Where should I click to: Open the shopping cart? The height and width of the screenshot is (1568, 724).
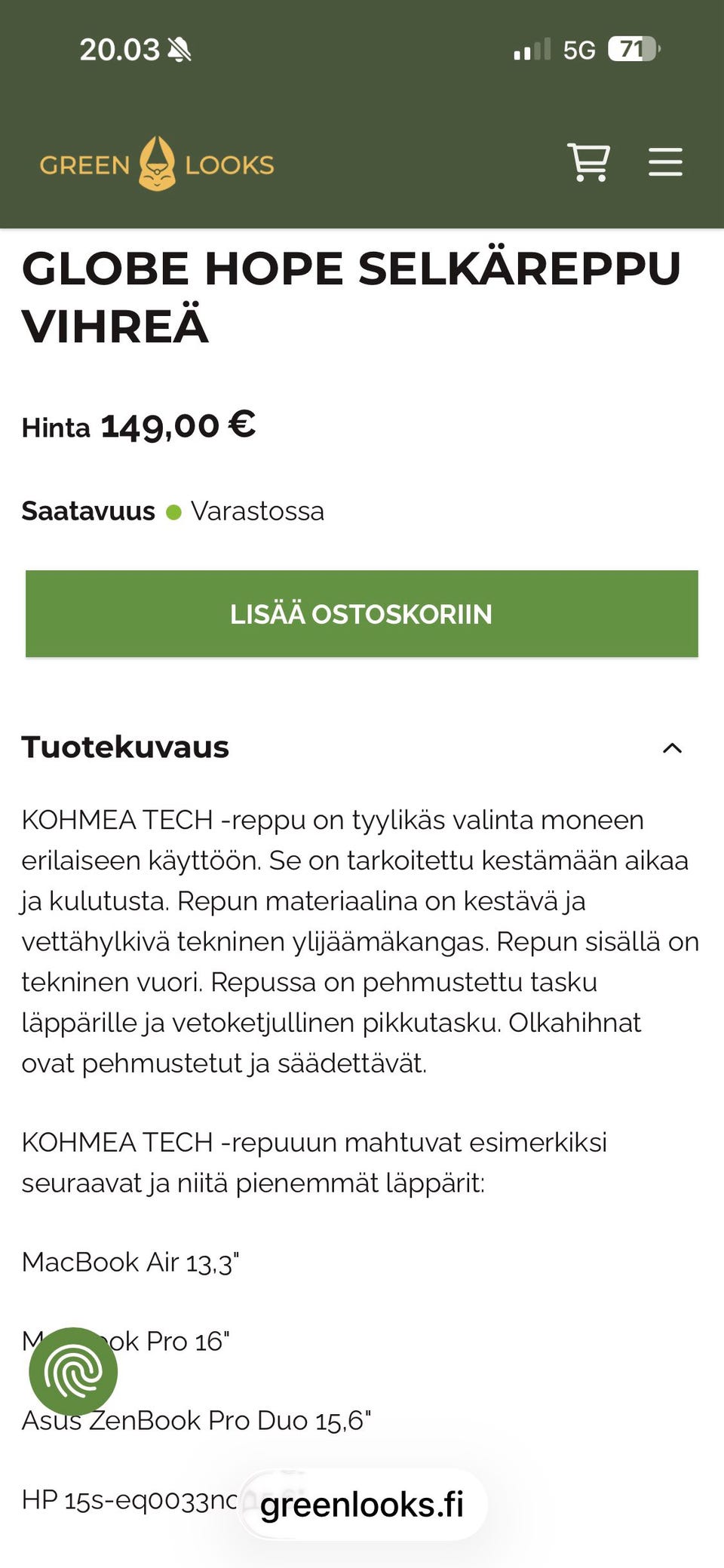[x=588, y=162]
